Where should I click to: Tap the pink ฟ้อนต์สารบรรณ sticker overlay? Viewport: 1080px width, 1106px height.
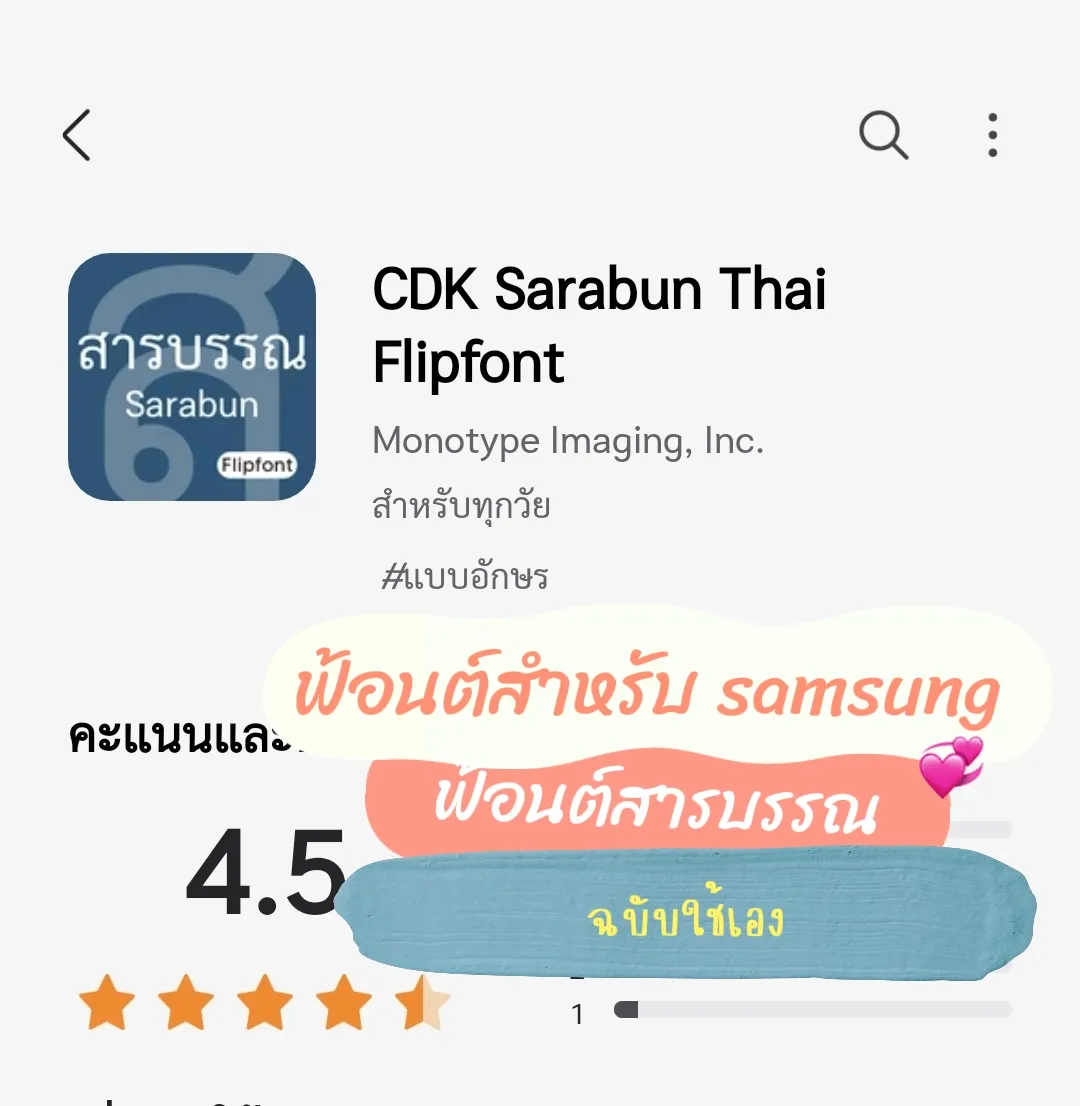(x=660, y=803)
